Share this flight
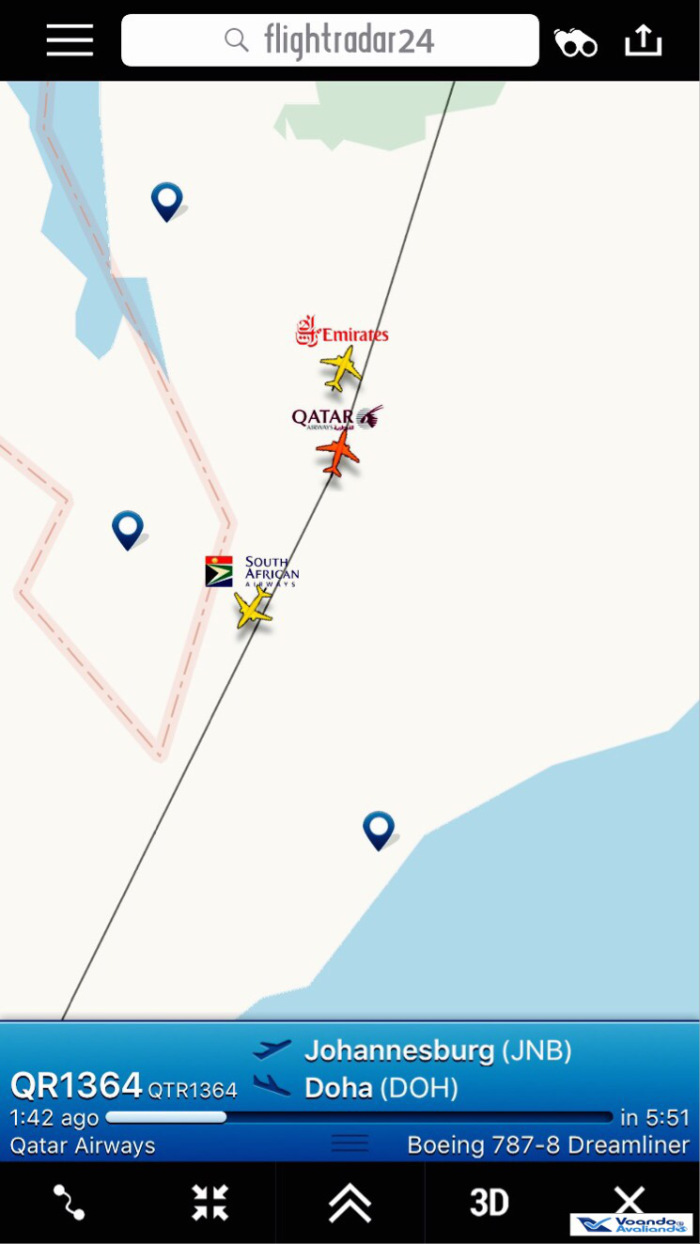 643,40
